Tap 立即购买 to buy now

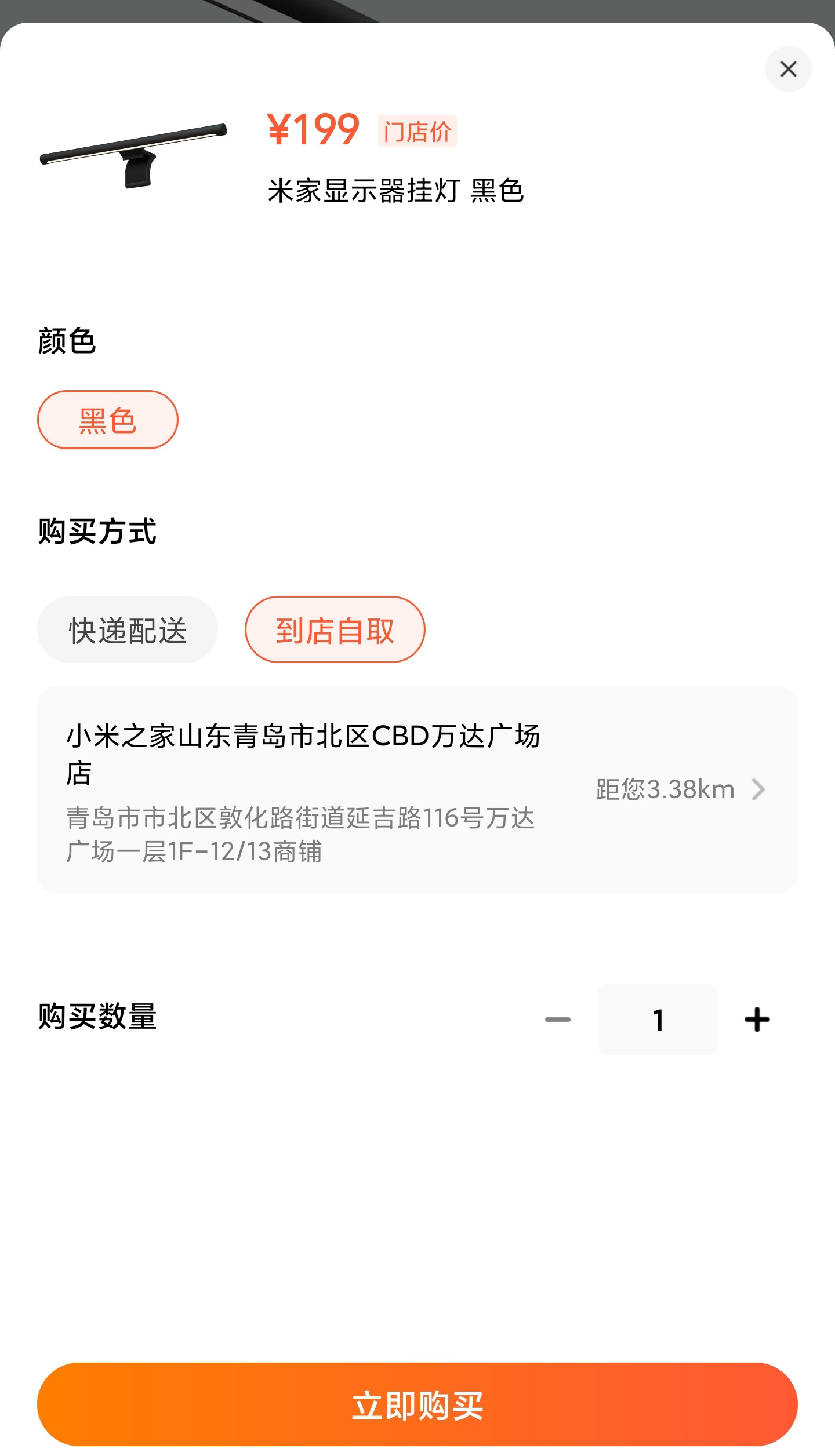point(418,1405)
